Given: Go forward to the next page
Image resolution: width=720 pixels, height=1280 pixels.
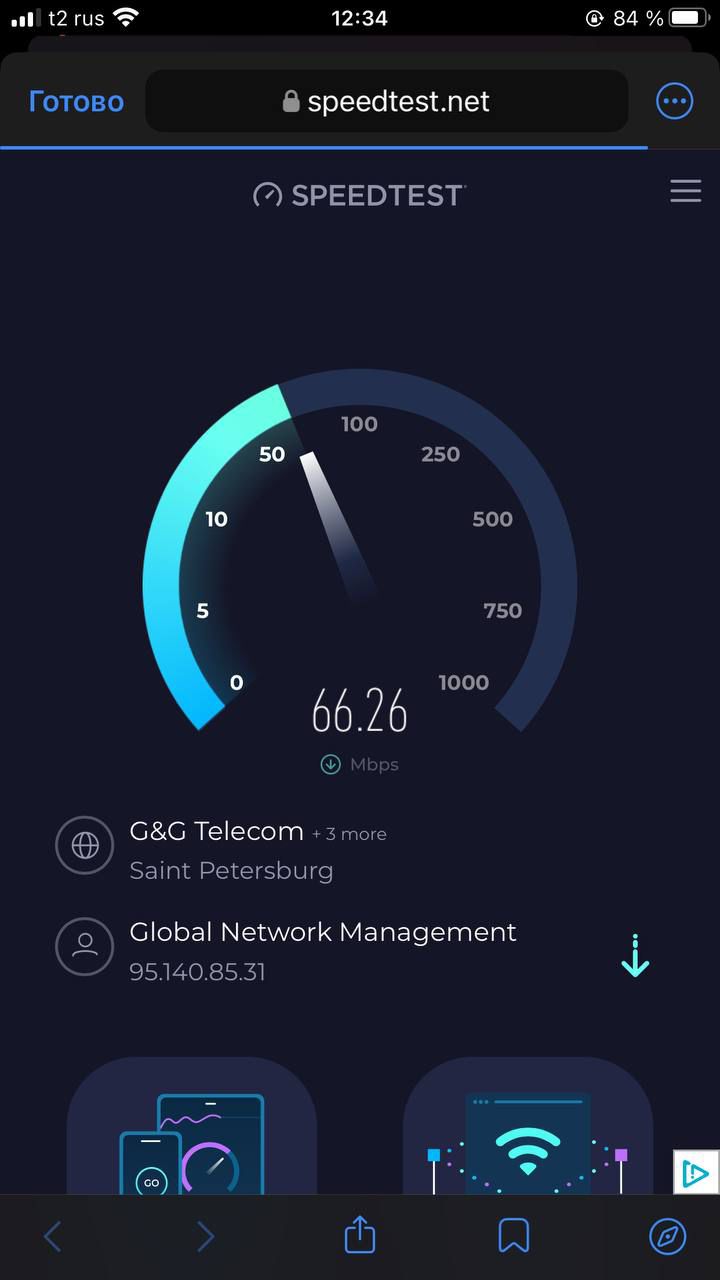Looking at the screenshot, I should tap(205, 1237).
